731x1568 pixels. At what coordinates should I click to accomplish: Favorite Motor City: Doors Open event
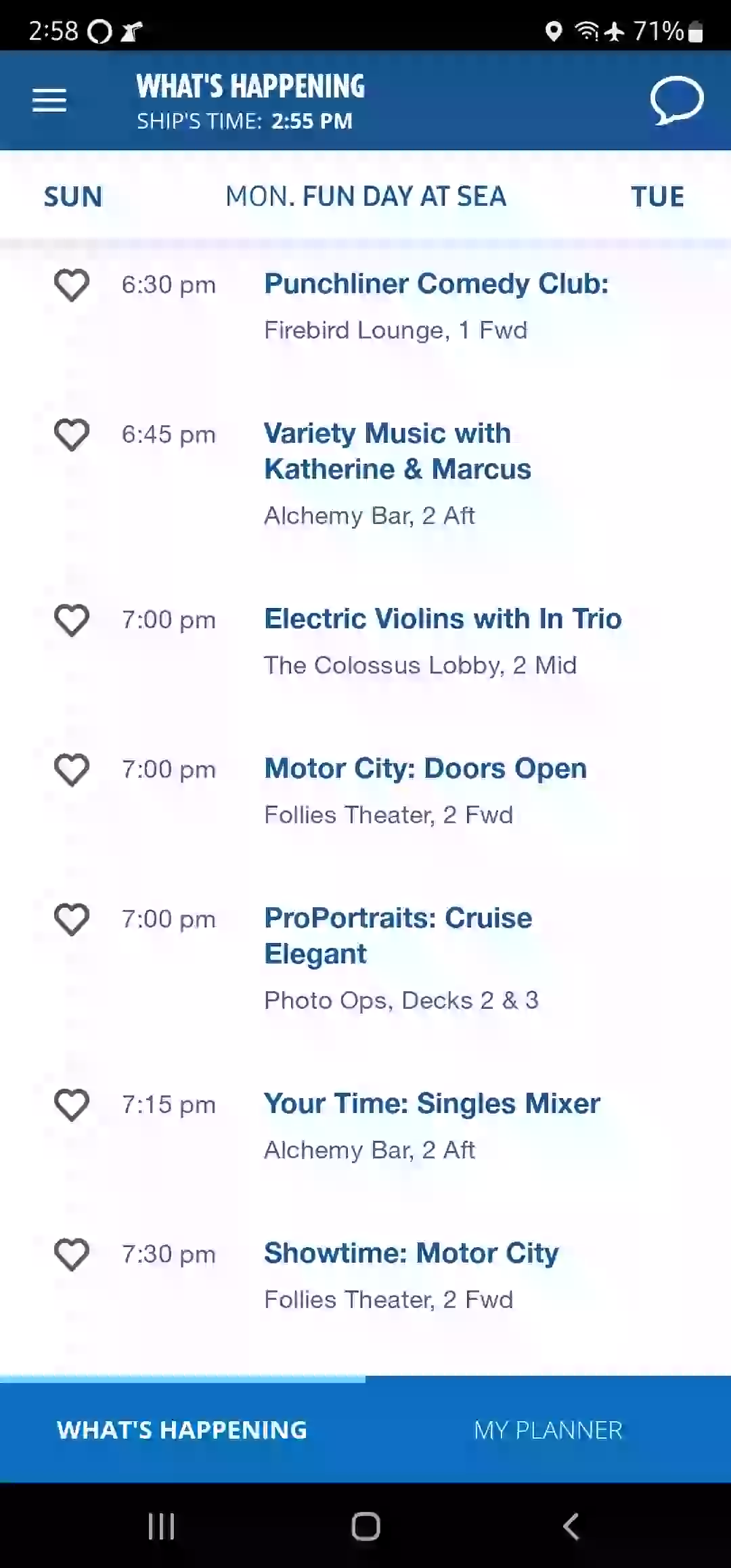pyautogui.click(x=72, y=770)
